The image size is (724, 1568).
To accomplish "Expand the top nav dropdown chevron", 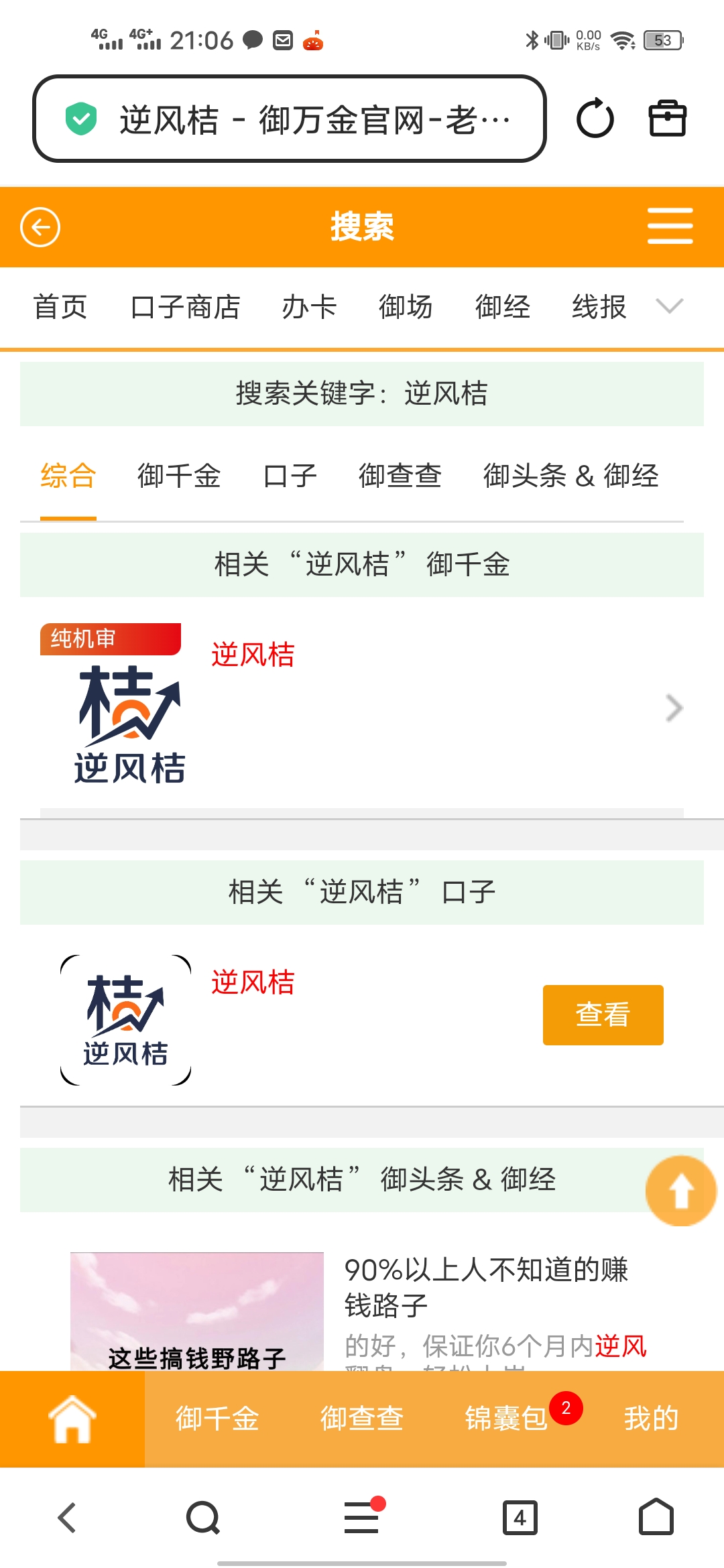I will (x=669, y=306).
